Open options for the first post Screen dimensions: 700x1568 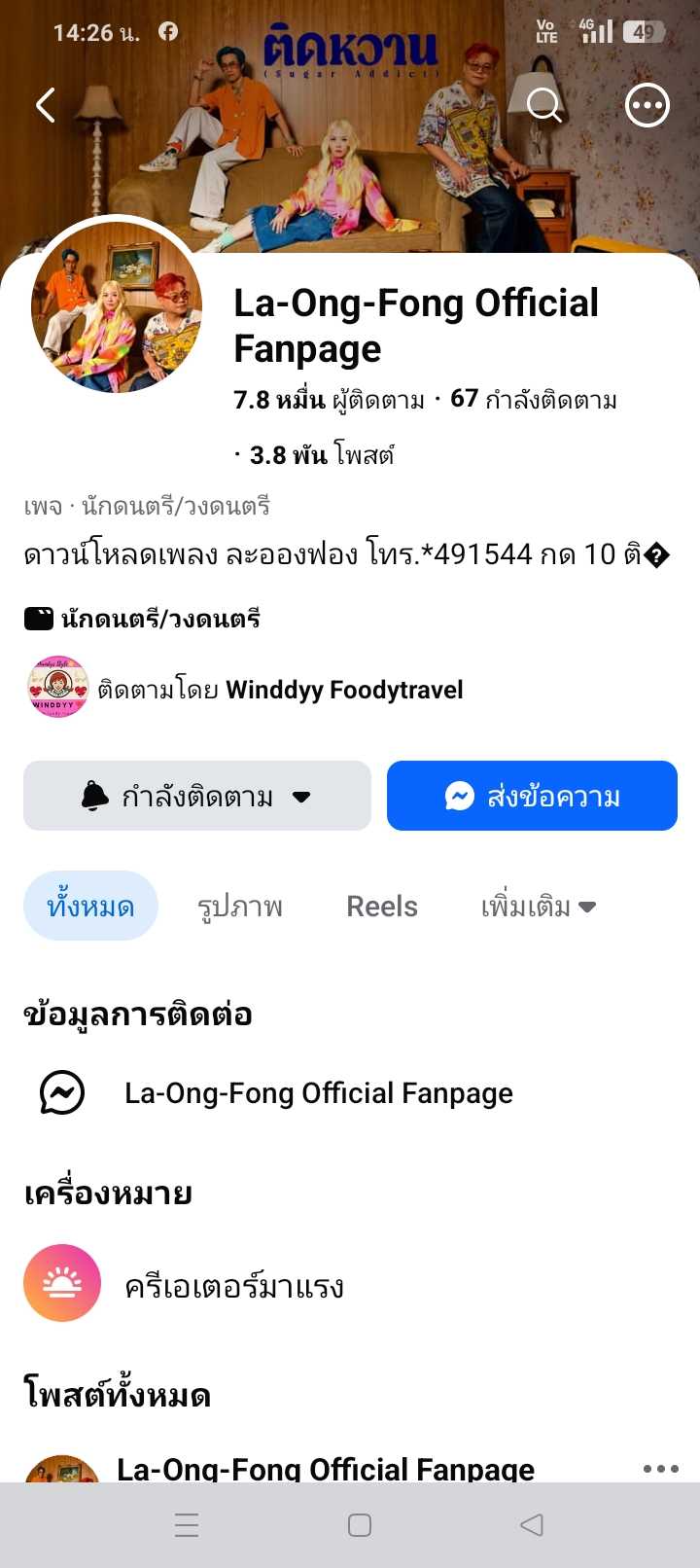coord(661,1469)
